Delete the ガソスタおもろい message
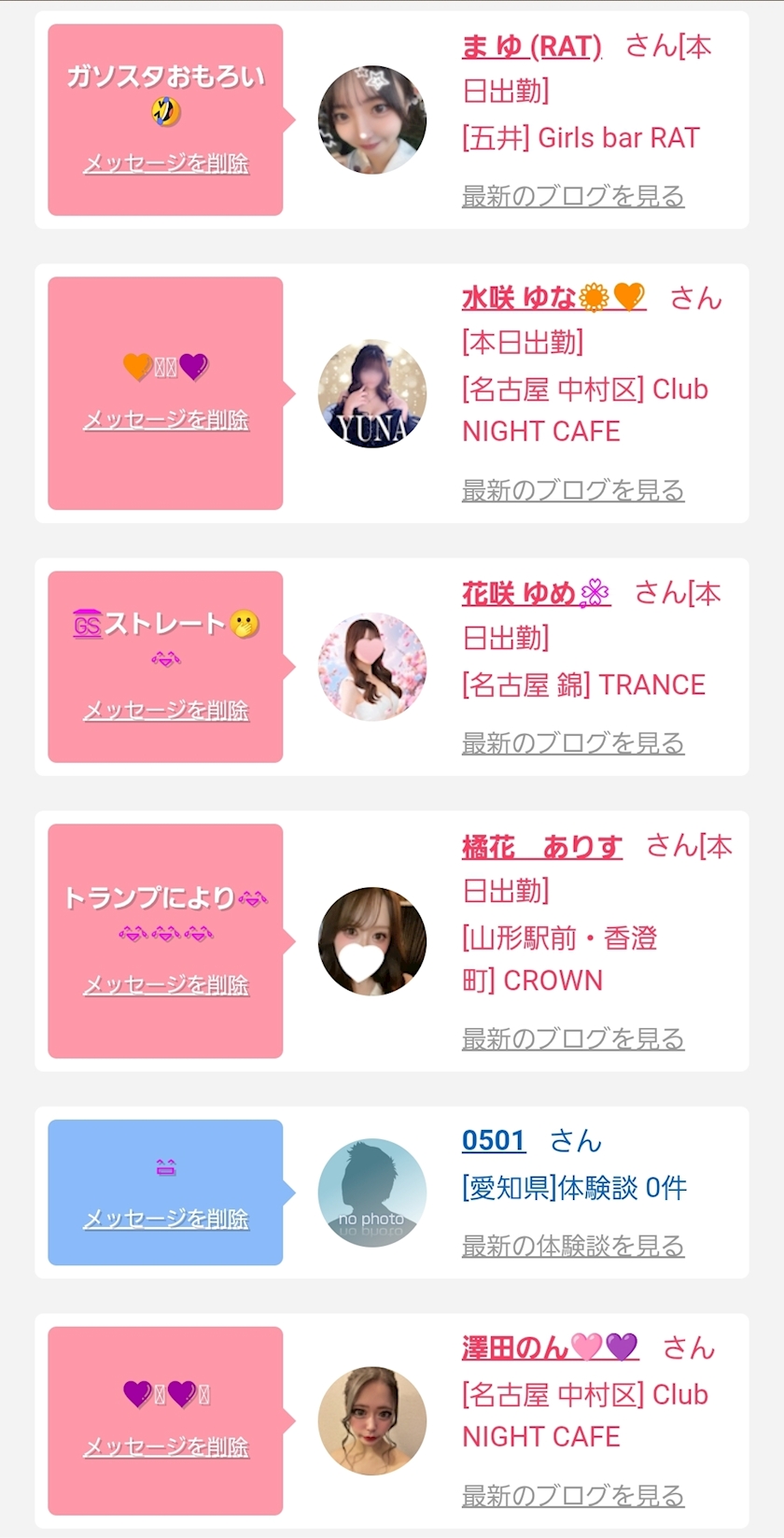Viewport: 784px width, 1538px height. (166, 163)
